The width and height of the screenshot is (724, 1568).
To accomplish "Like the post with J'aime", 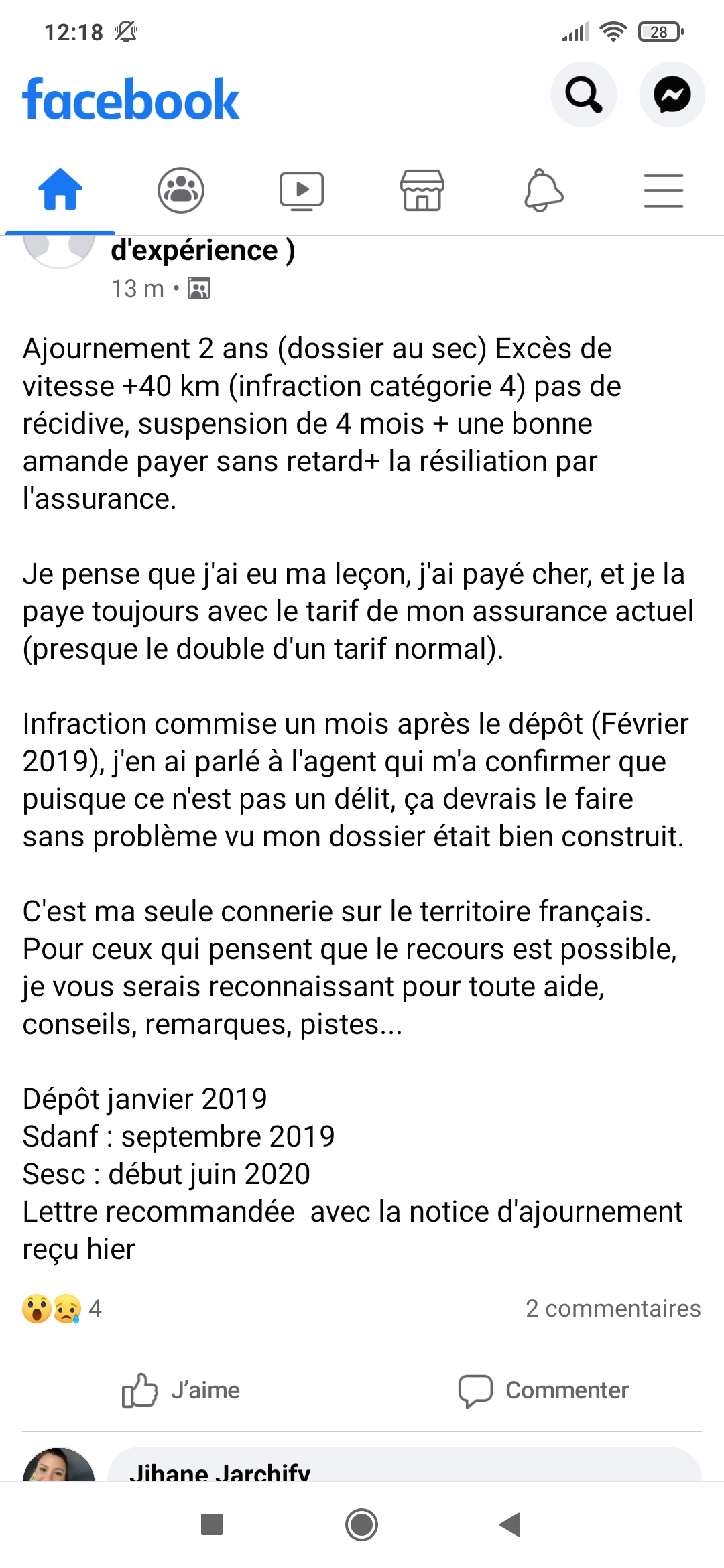I will 181,1390.
